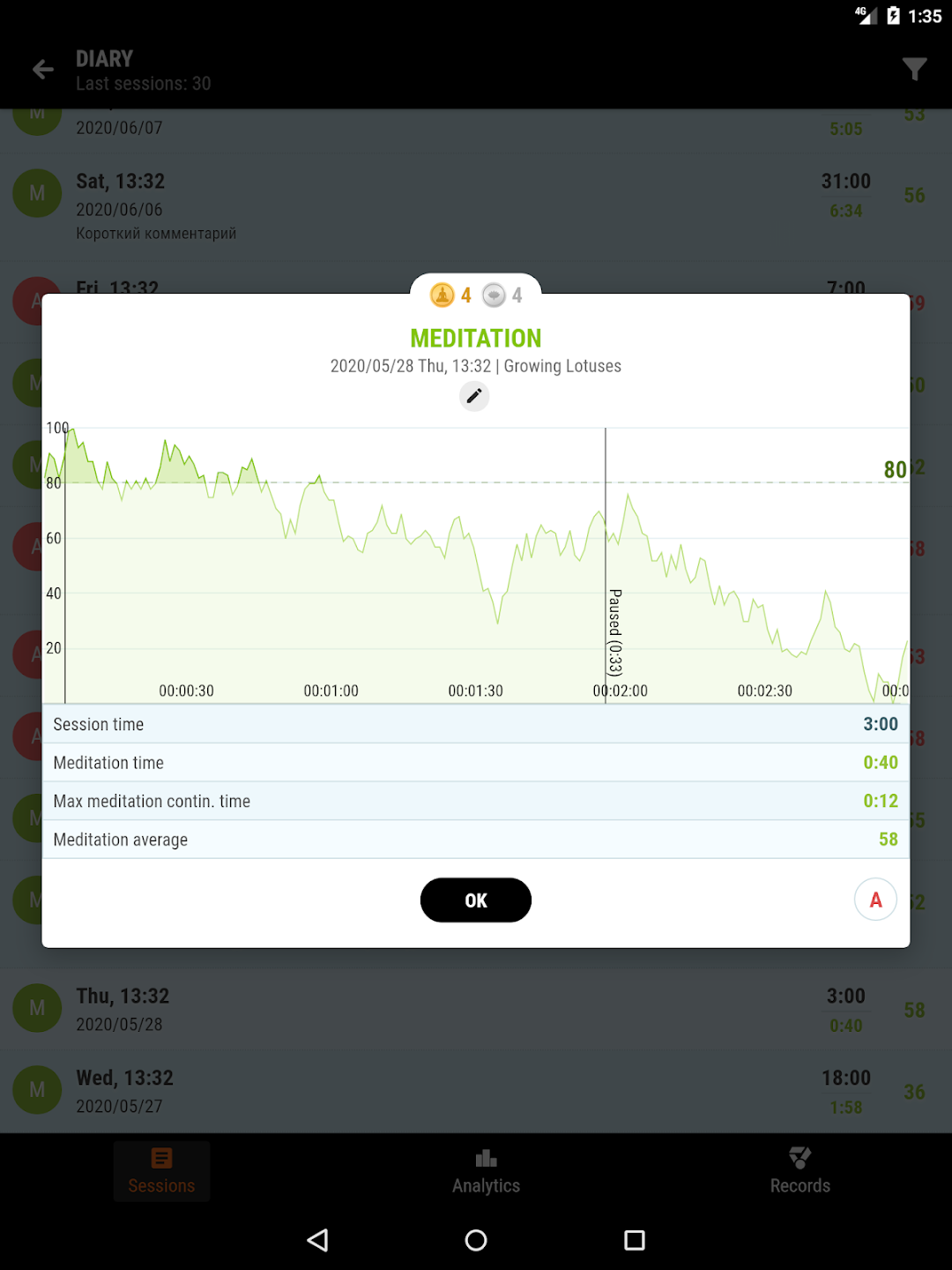Tap the system home button
The height and width of the screenshot is (1270, 952).
pos(476,1240)
